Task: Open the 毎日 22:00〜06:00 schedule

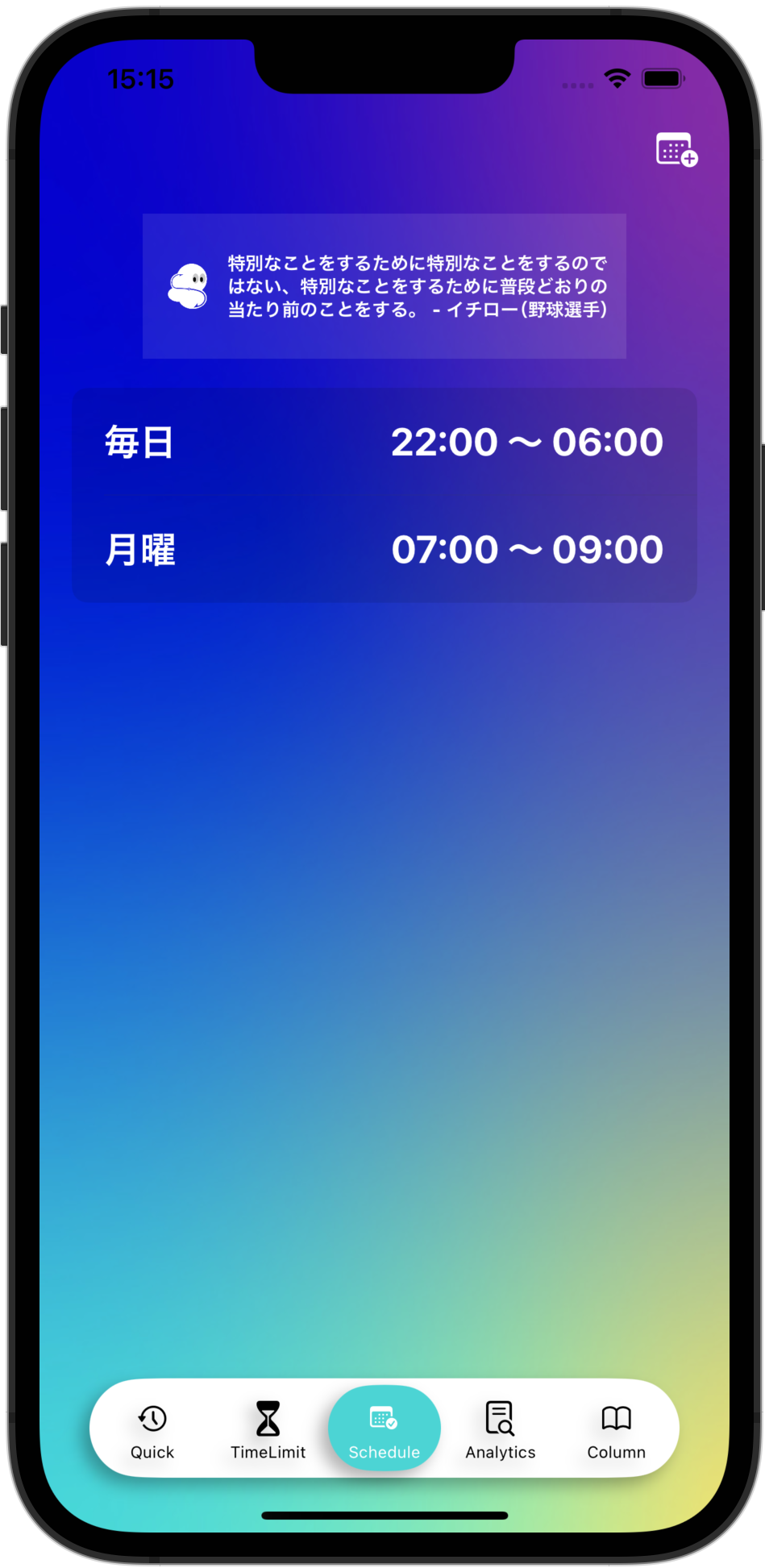Action: [x=384, y=443]
